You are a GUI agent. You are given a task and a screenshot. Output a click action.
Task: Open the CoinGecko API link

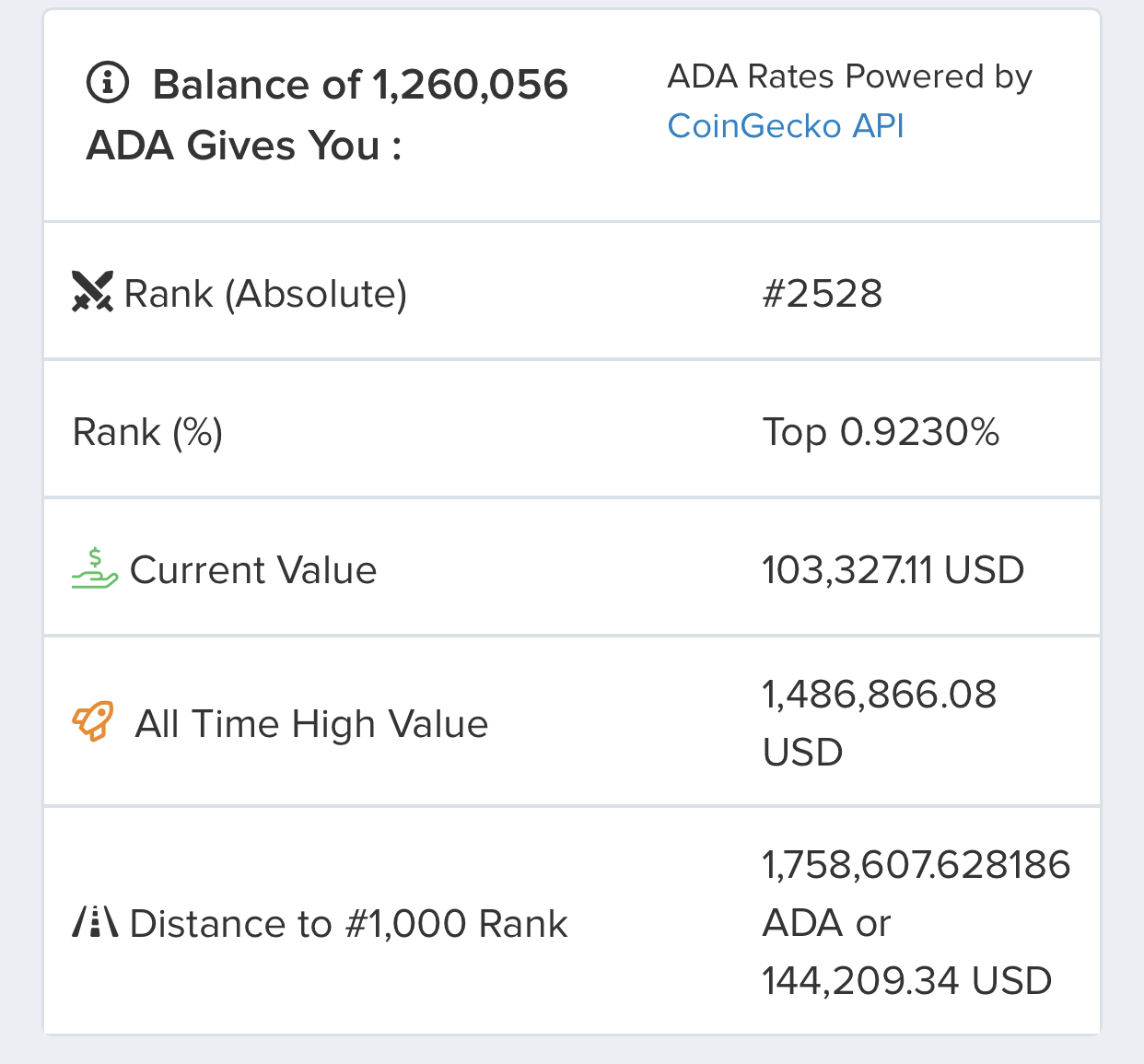click(x=785, y=126)
